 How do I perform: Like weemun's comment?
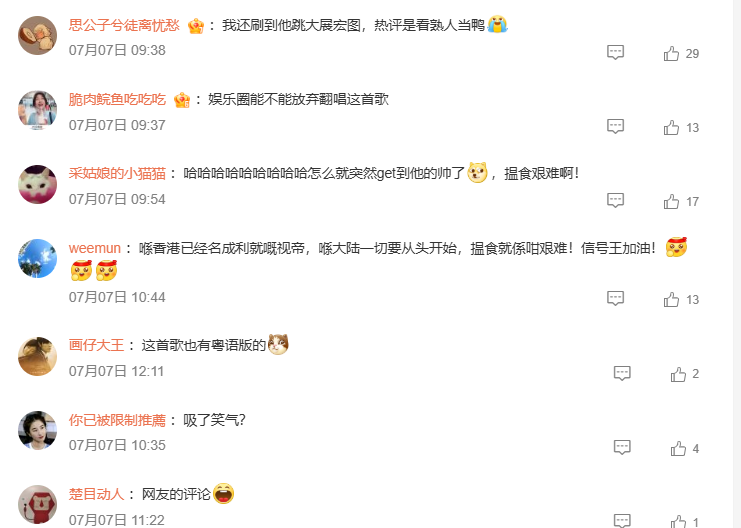pos(671,299)
